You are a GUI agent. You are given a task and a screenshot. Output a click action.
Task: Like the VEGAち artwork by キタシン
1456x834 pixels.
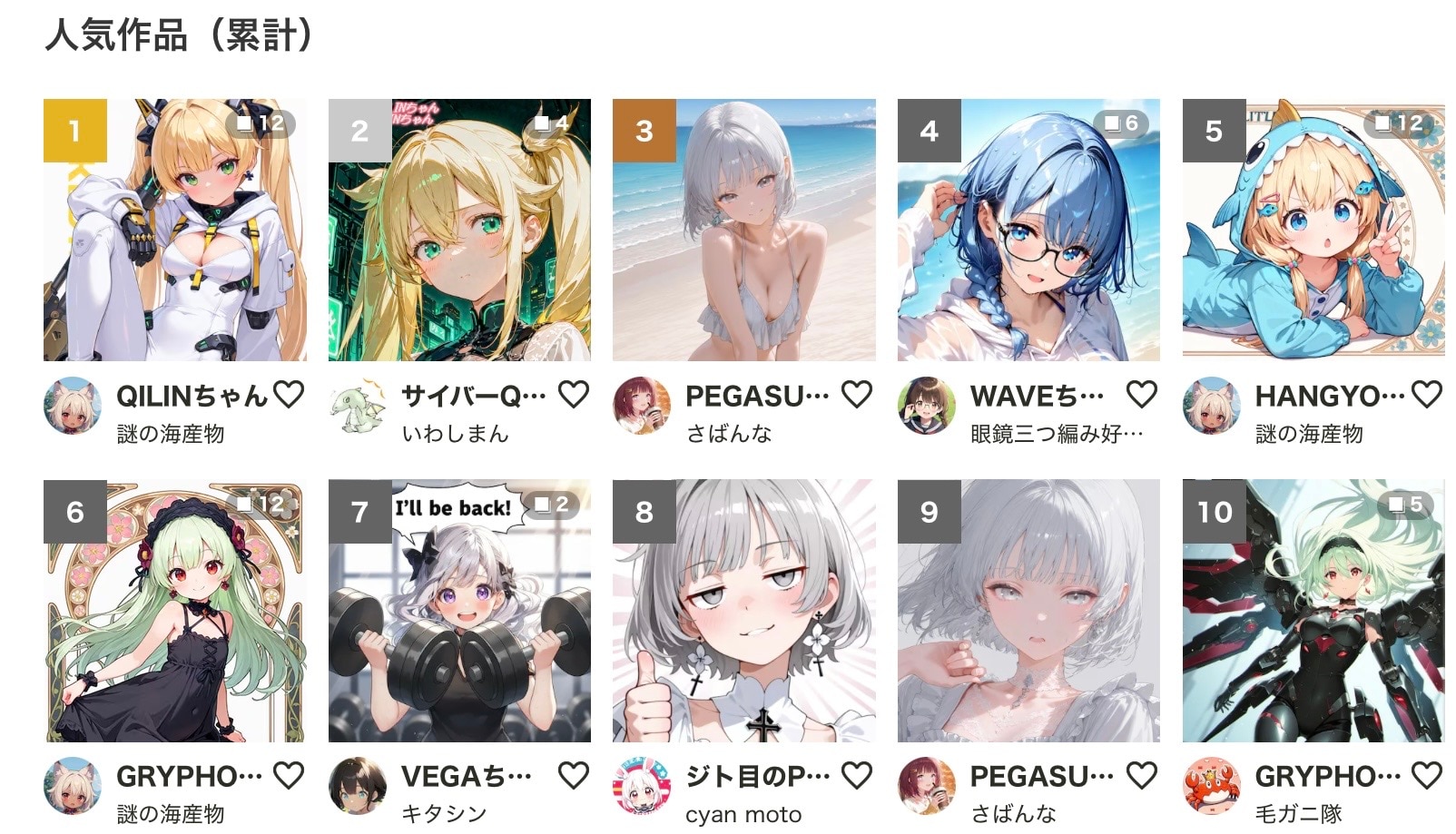point(574,776)
